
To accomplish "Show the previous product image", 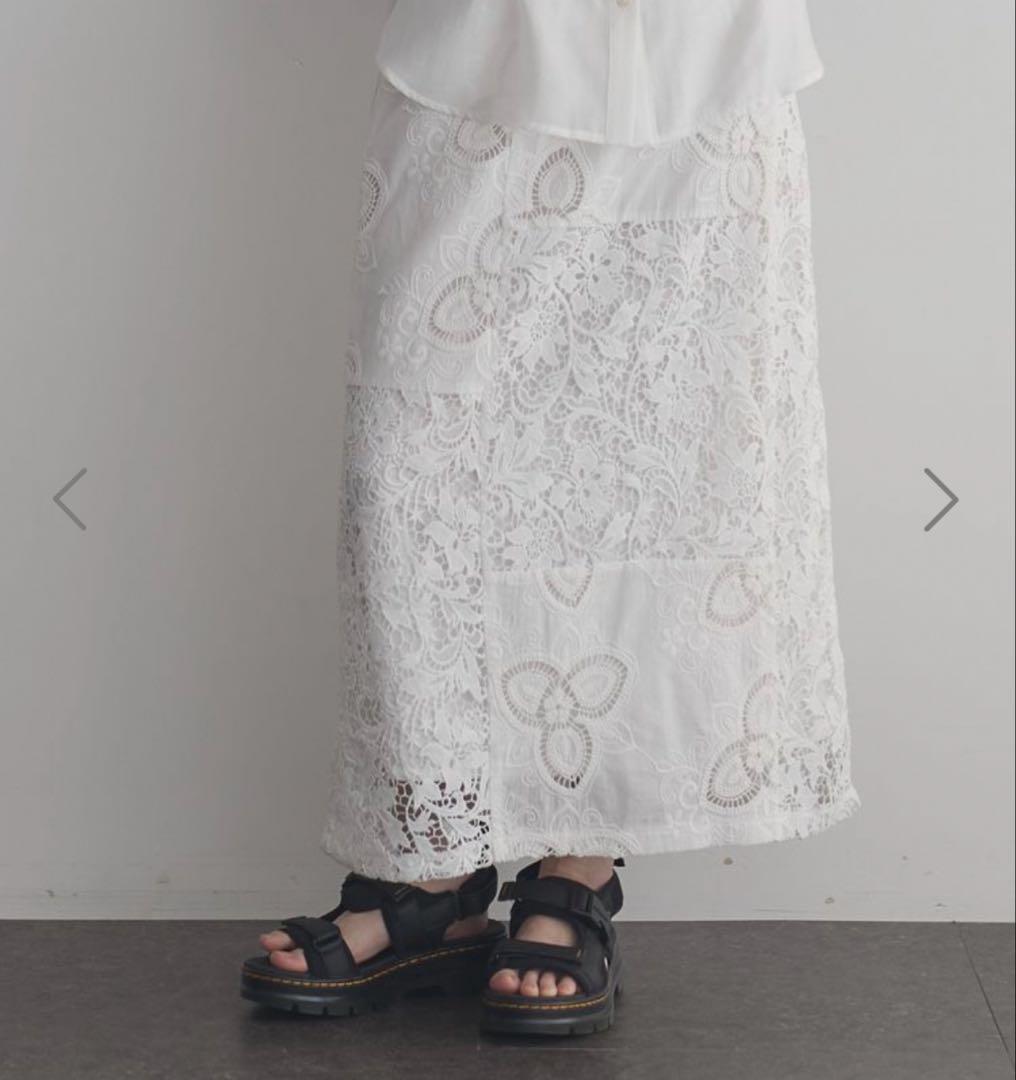I will click(x=70, y=499).
